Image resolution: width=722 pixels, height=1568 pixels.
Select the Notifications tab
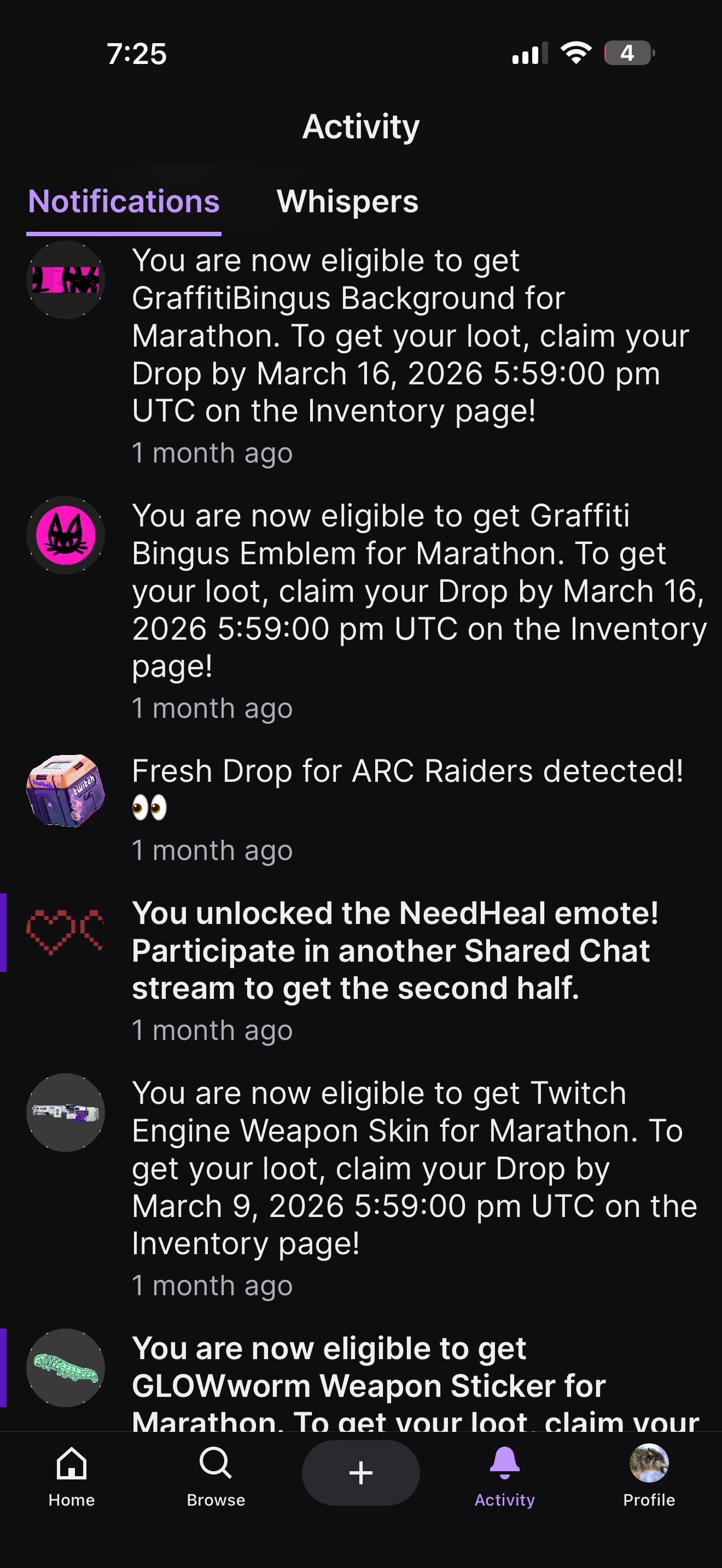(124, 202)
